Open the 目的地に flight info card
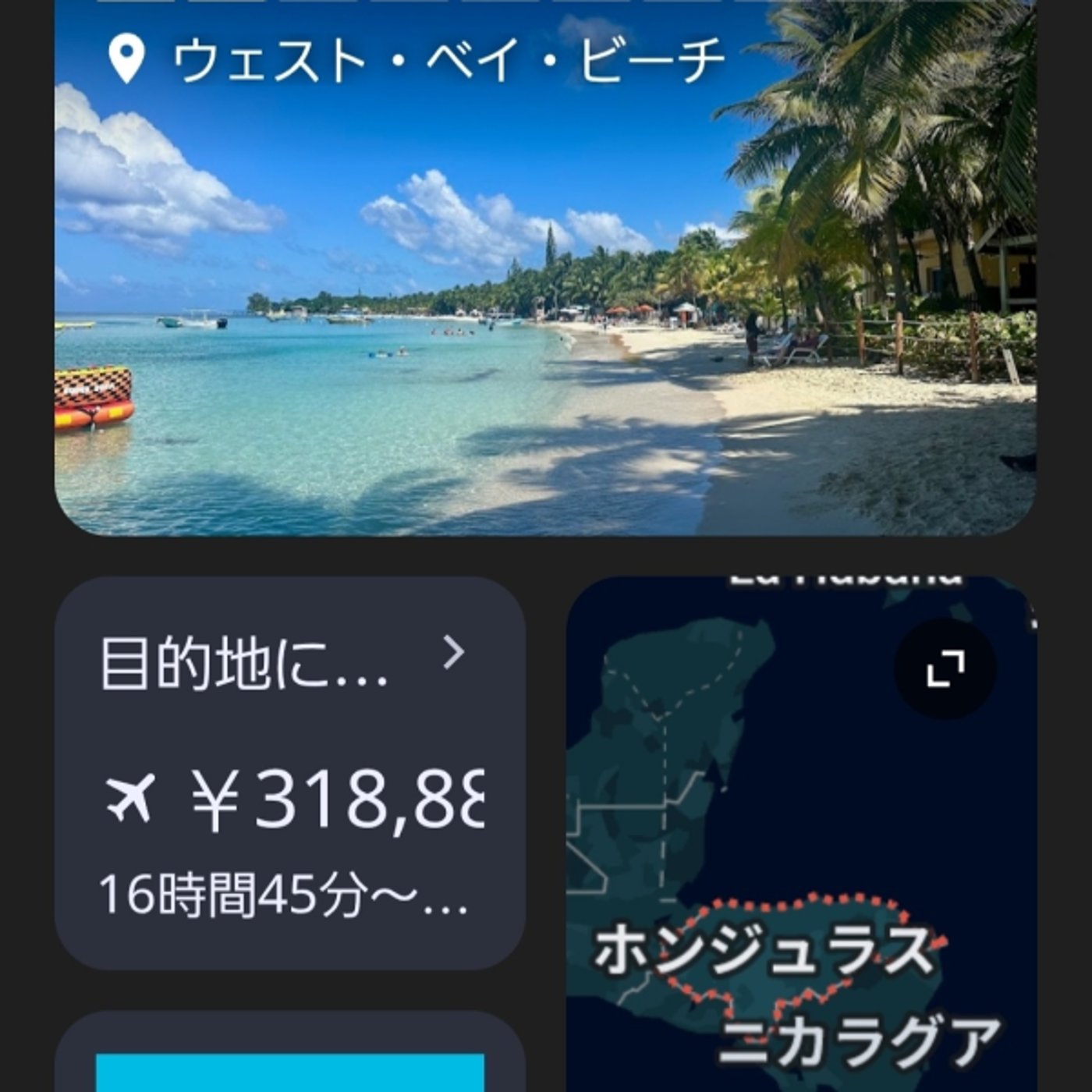1092x1092 pixels. coord(289,772)
